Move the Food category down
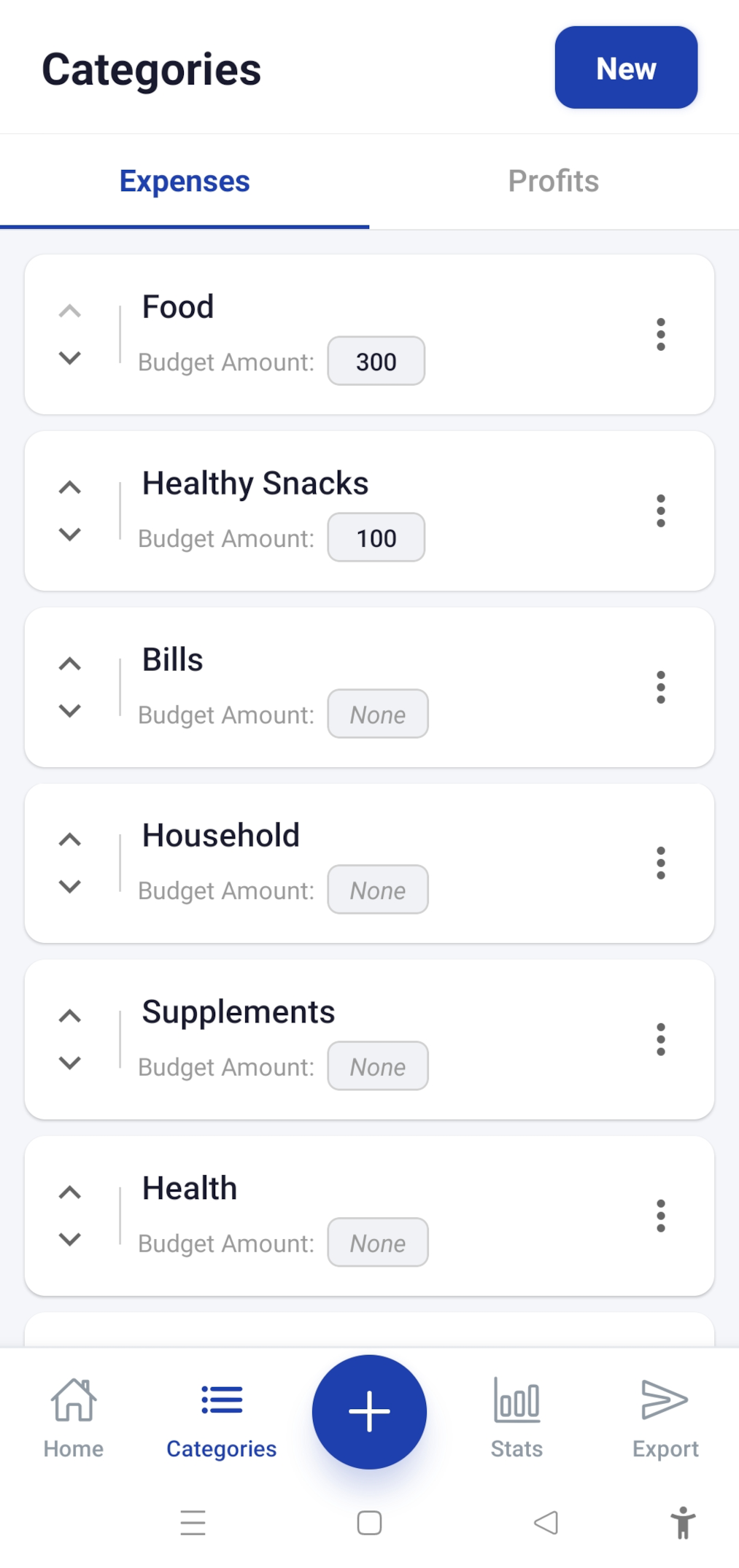The width and height of the screenshot is (739, 1568). tap(69, 358)
